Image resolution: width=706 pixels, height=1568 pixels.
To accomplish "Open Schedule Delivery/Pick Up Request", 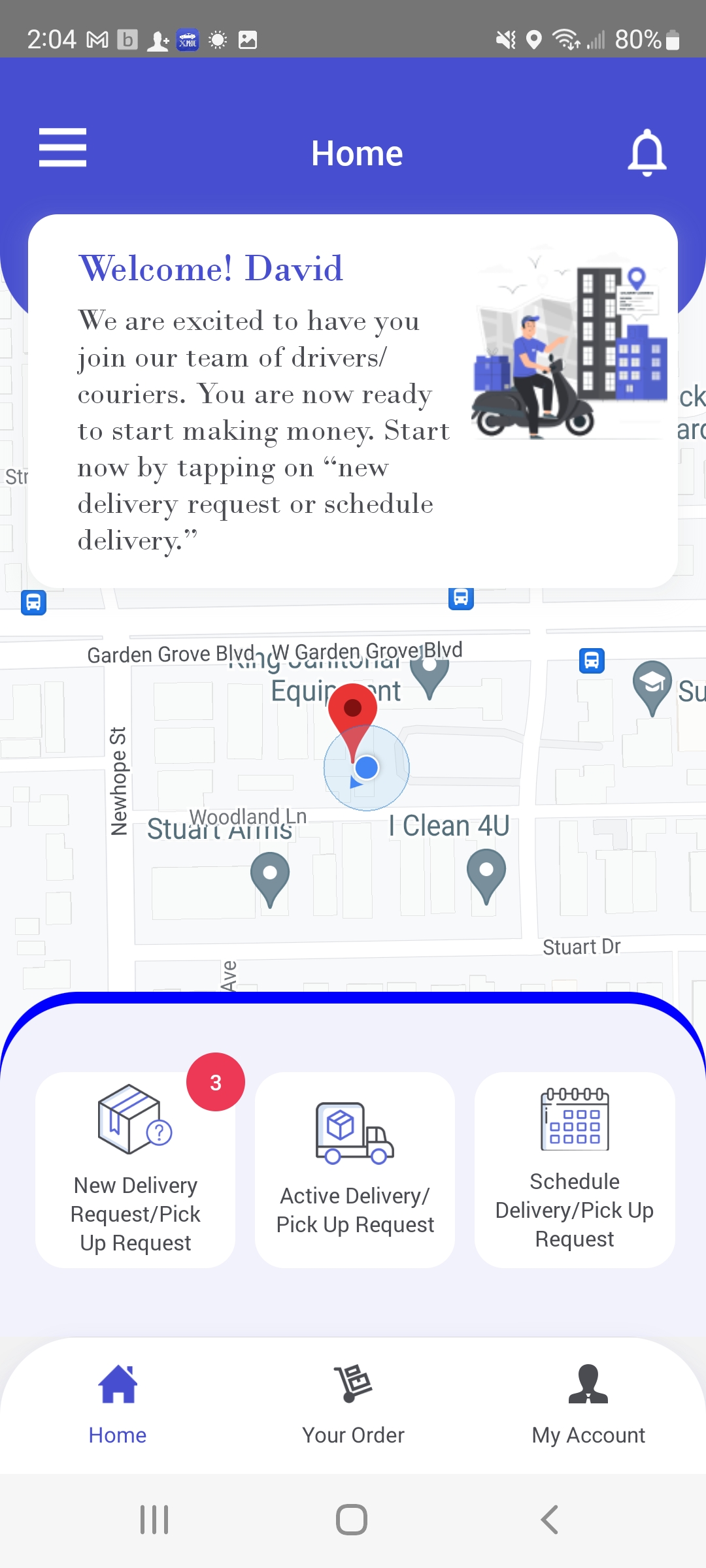I will pos(575,1169).
